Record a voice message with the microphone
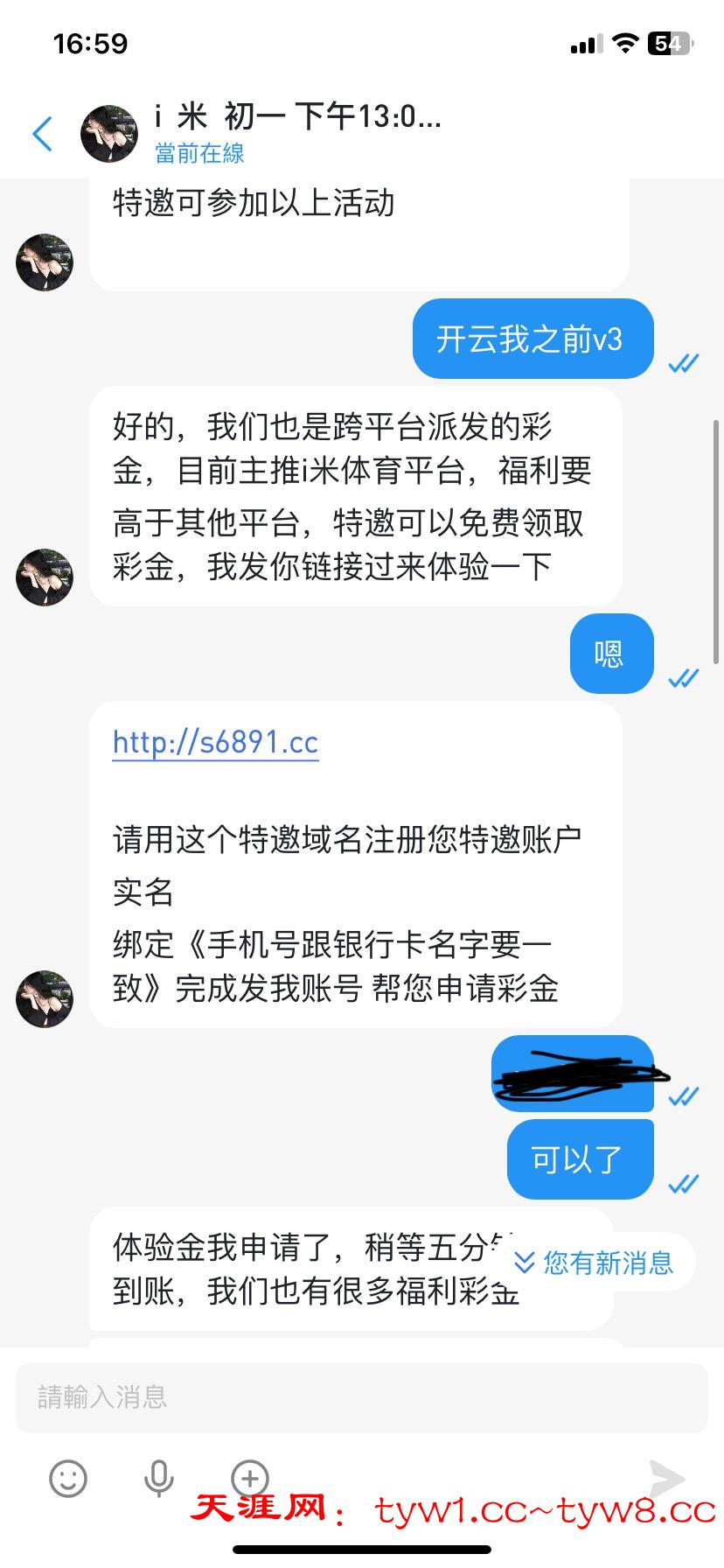 point(158,1479)
